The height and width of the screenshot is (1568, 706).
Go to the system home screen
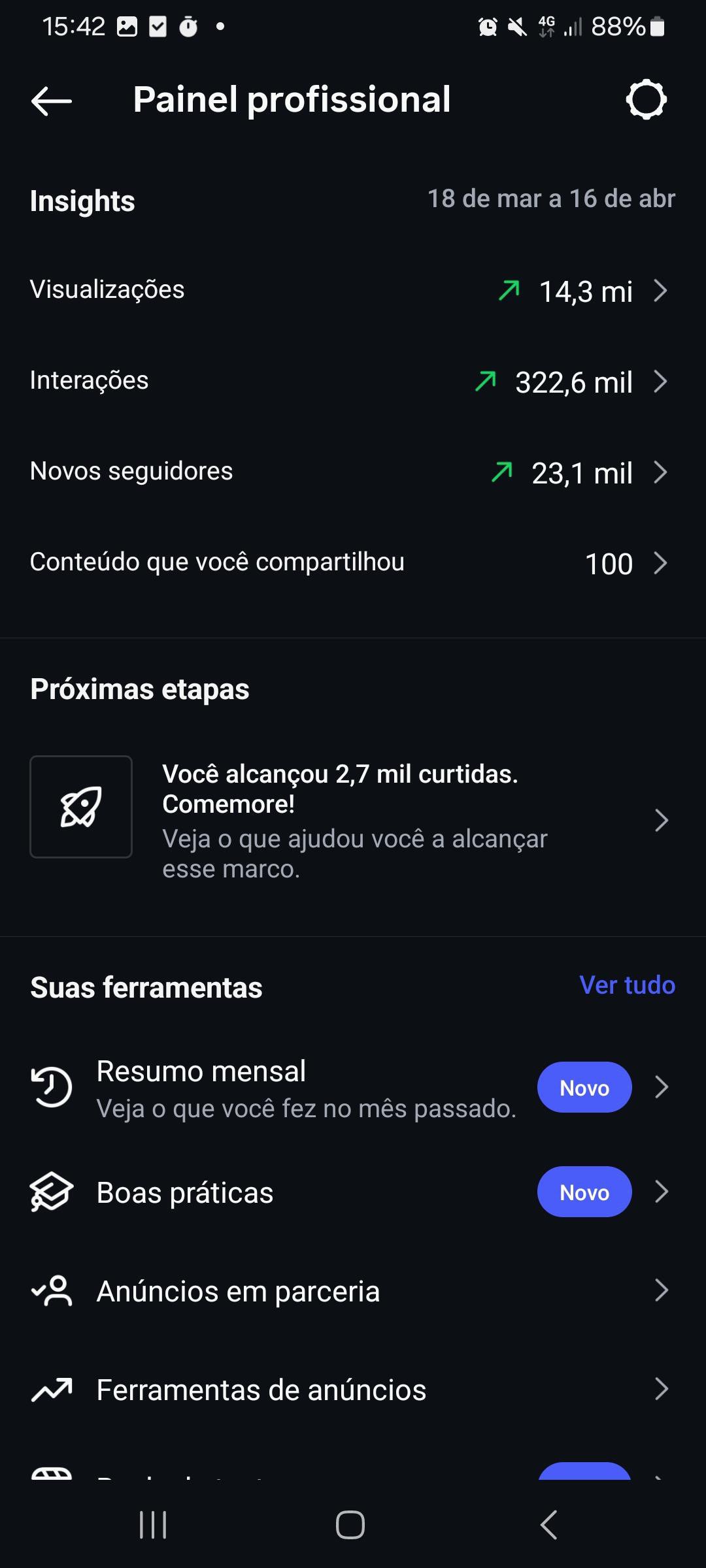[x=350, y=1526]
